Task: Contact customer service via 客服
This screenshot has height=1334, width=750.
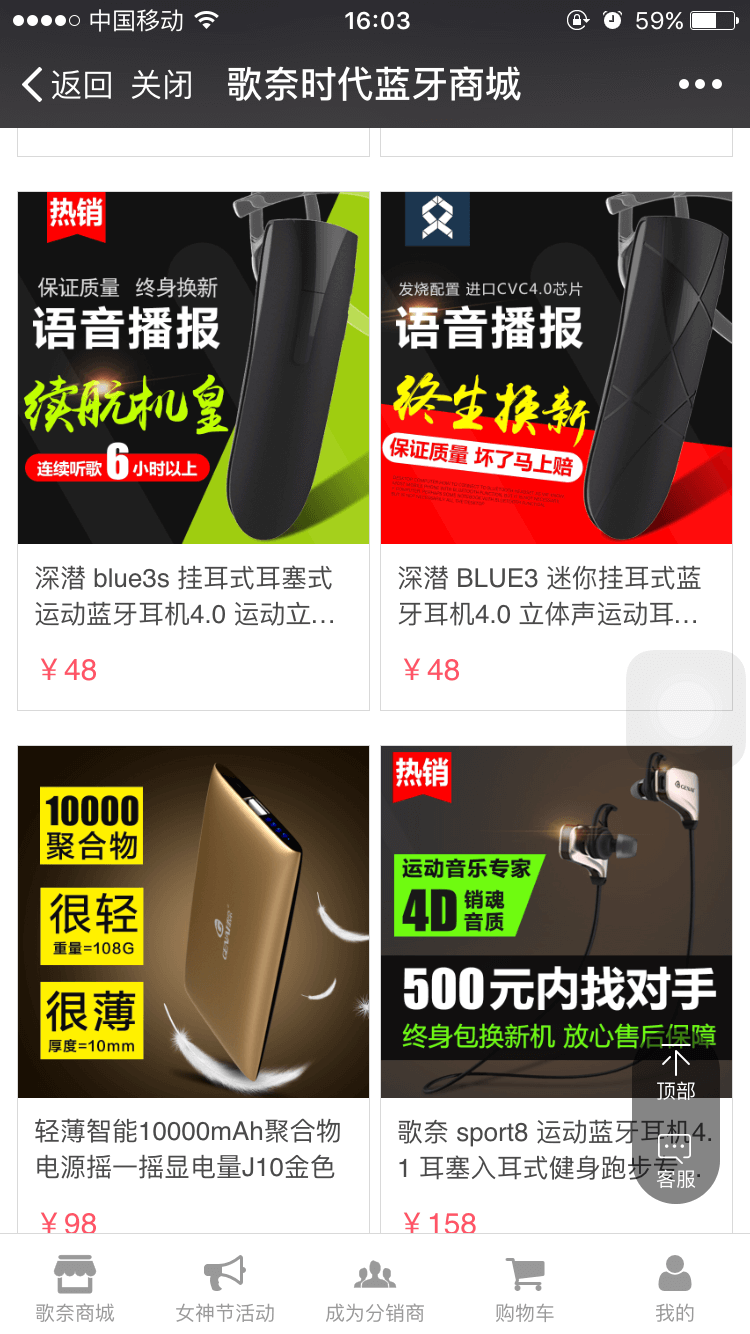Action: (x=676, y=1162)
